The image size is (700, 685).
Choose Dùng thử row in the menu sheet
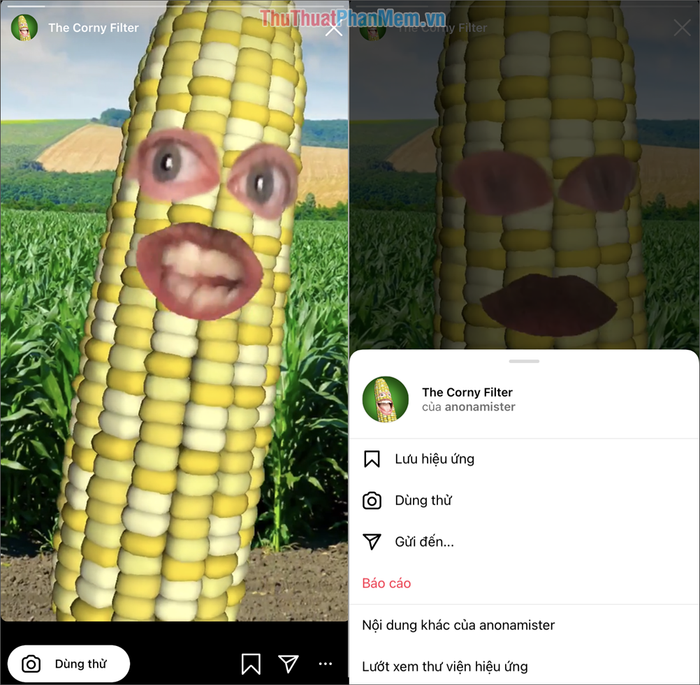[x=423, y=500]
